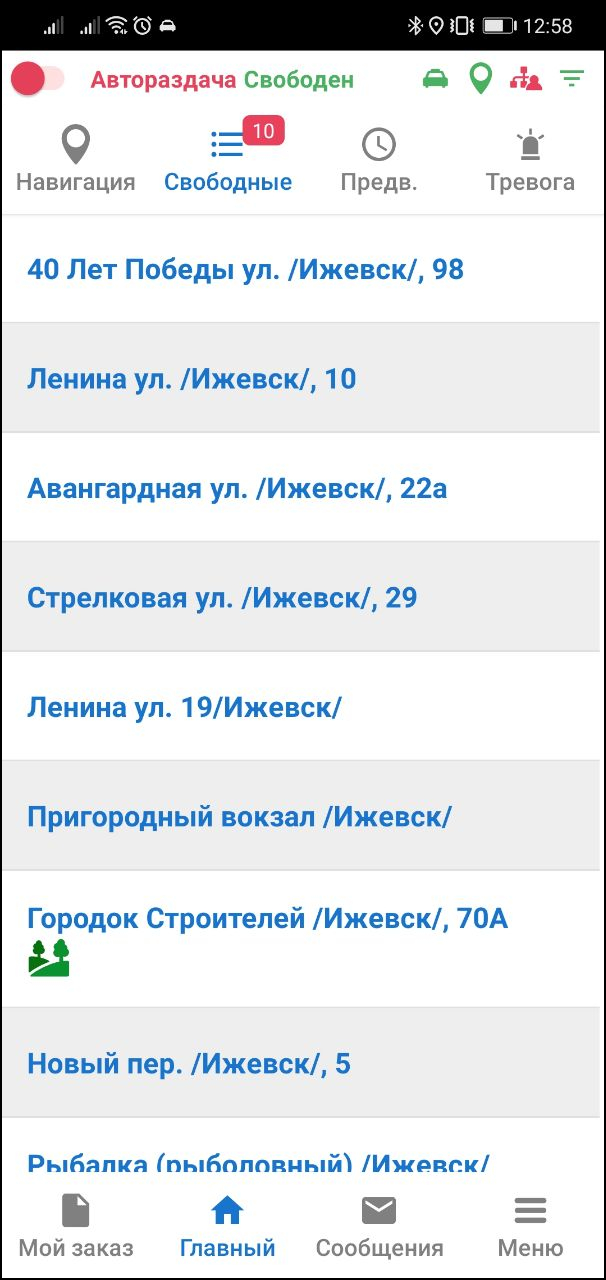The height and width of the screenshot is (1280, 606).
Task: Open the Меню tab
Action: pyautogui.click(x=530, y=1226)
